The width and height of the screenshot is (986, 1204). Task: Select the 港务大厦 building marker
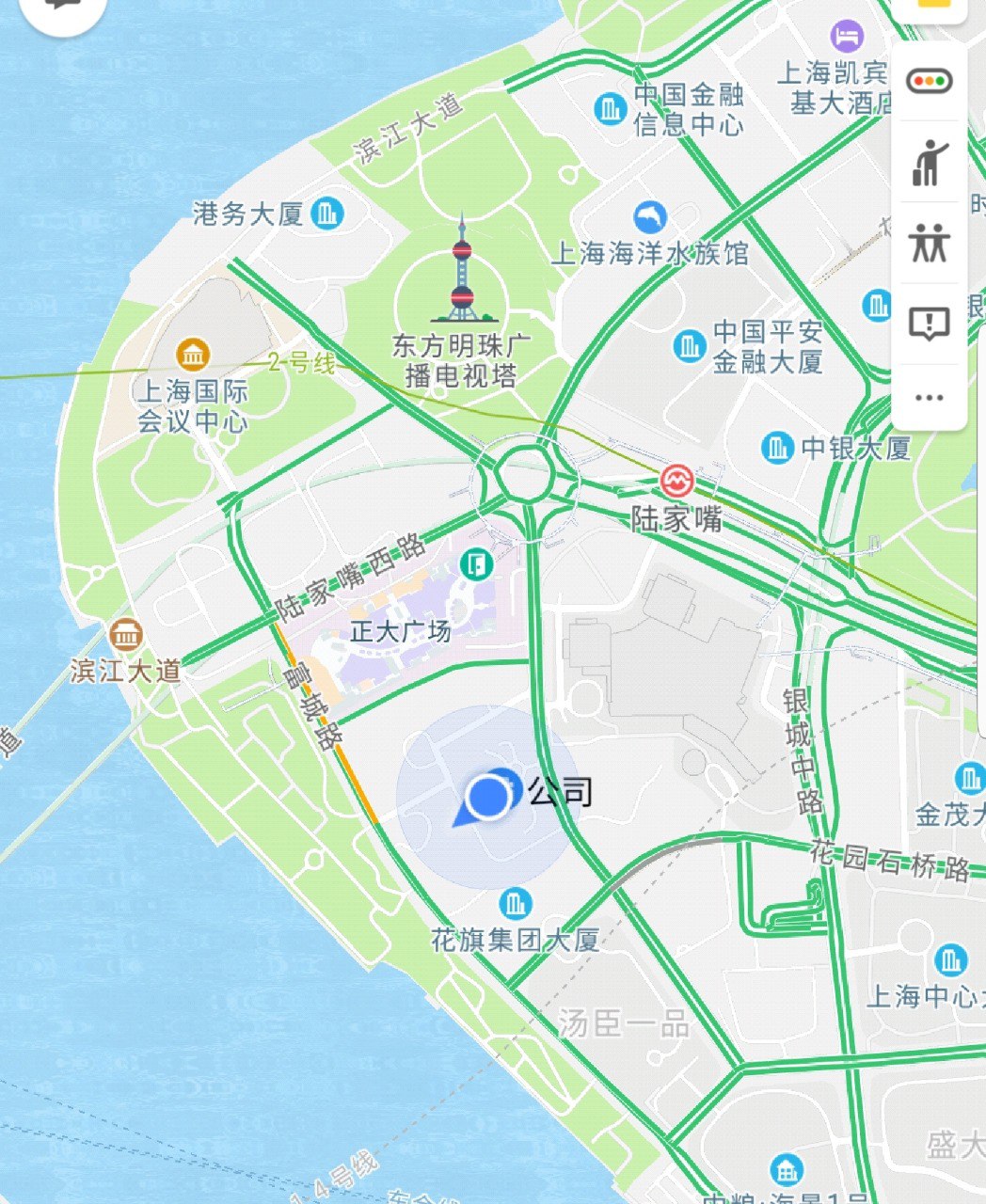(x=327, y=214)
